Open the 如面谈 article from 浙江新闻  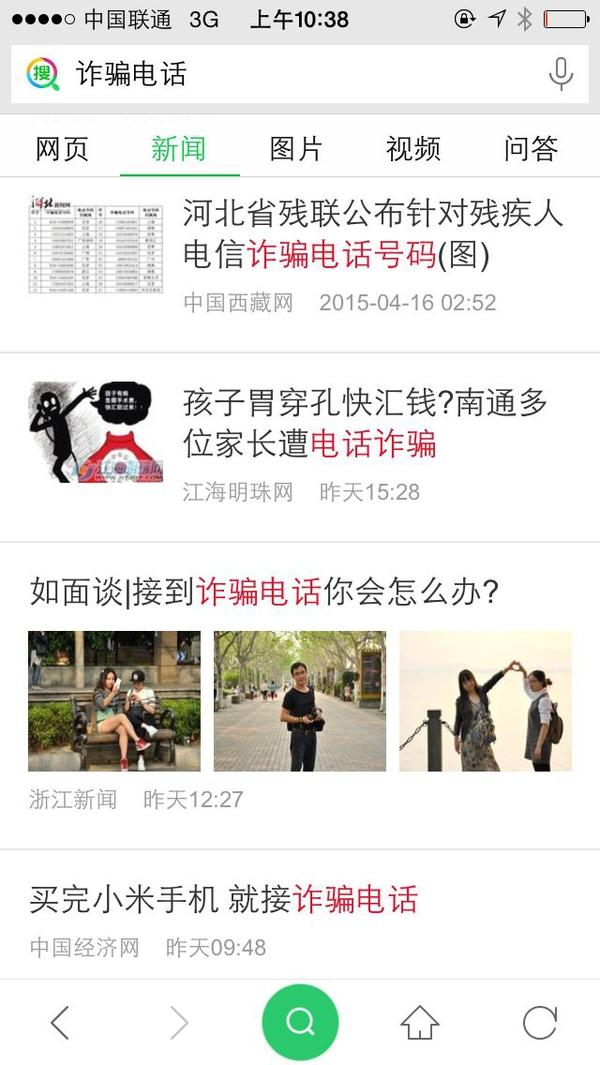click(x=300, y=696)
